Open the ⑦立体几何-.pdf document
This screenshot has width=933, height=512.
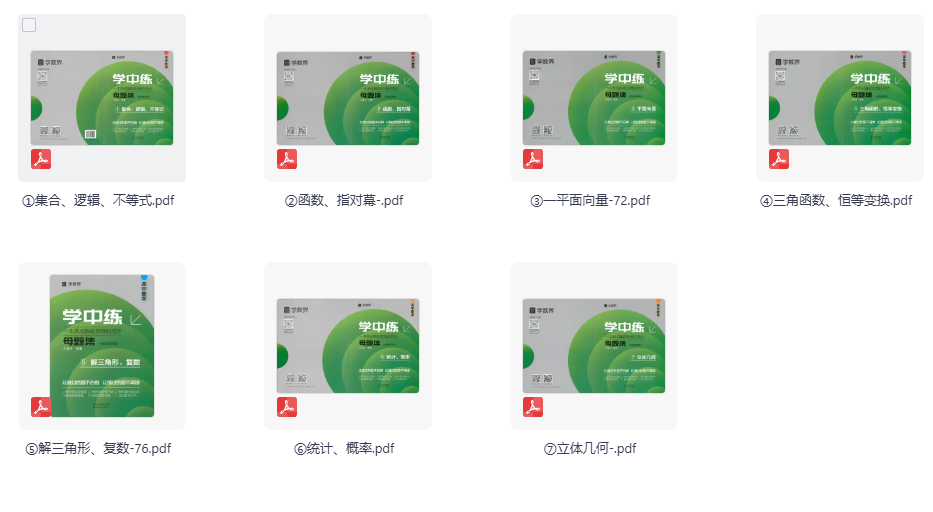593,346
